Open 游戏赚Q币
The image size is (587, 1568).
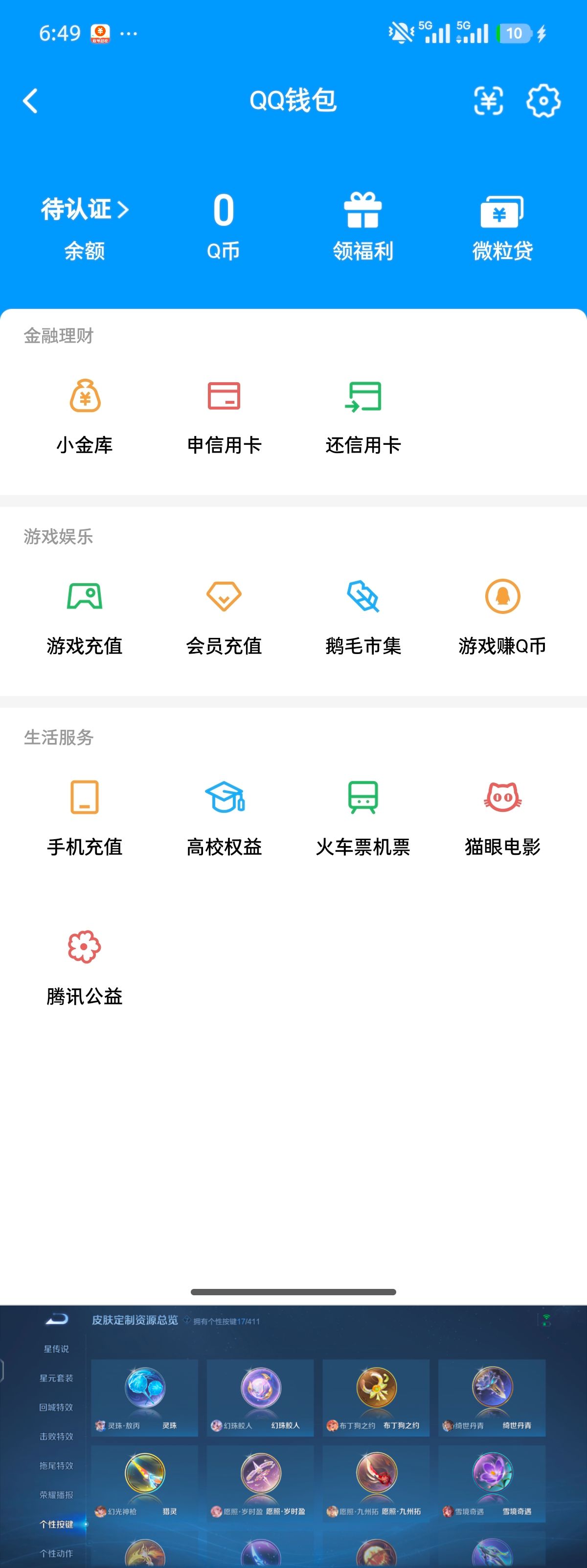[502, 617]
